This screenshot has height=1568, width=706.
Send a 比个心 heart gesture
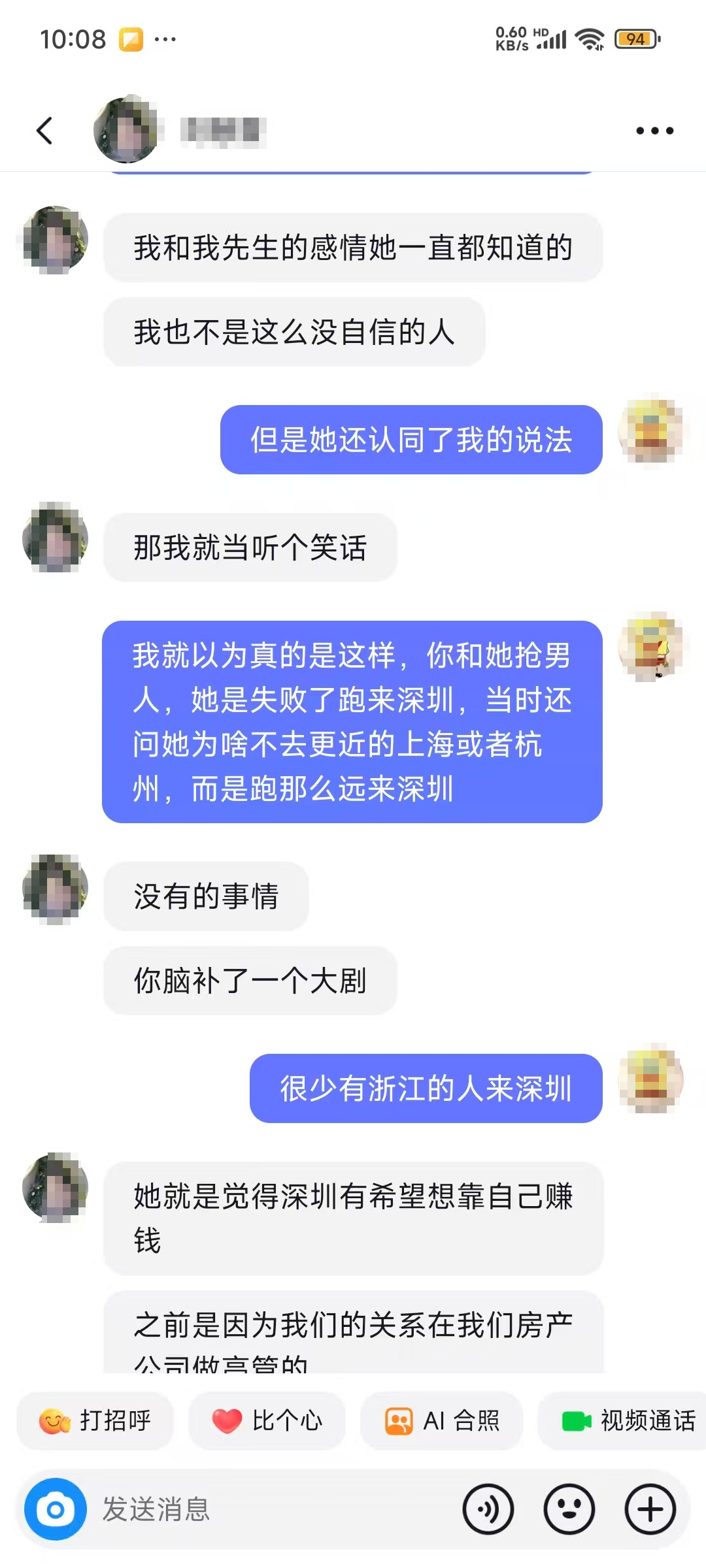tap(267, 1421)
